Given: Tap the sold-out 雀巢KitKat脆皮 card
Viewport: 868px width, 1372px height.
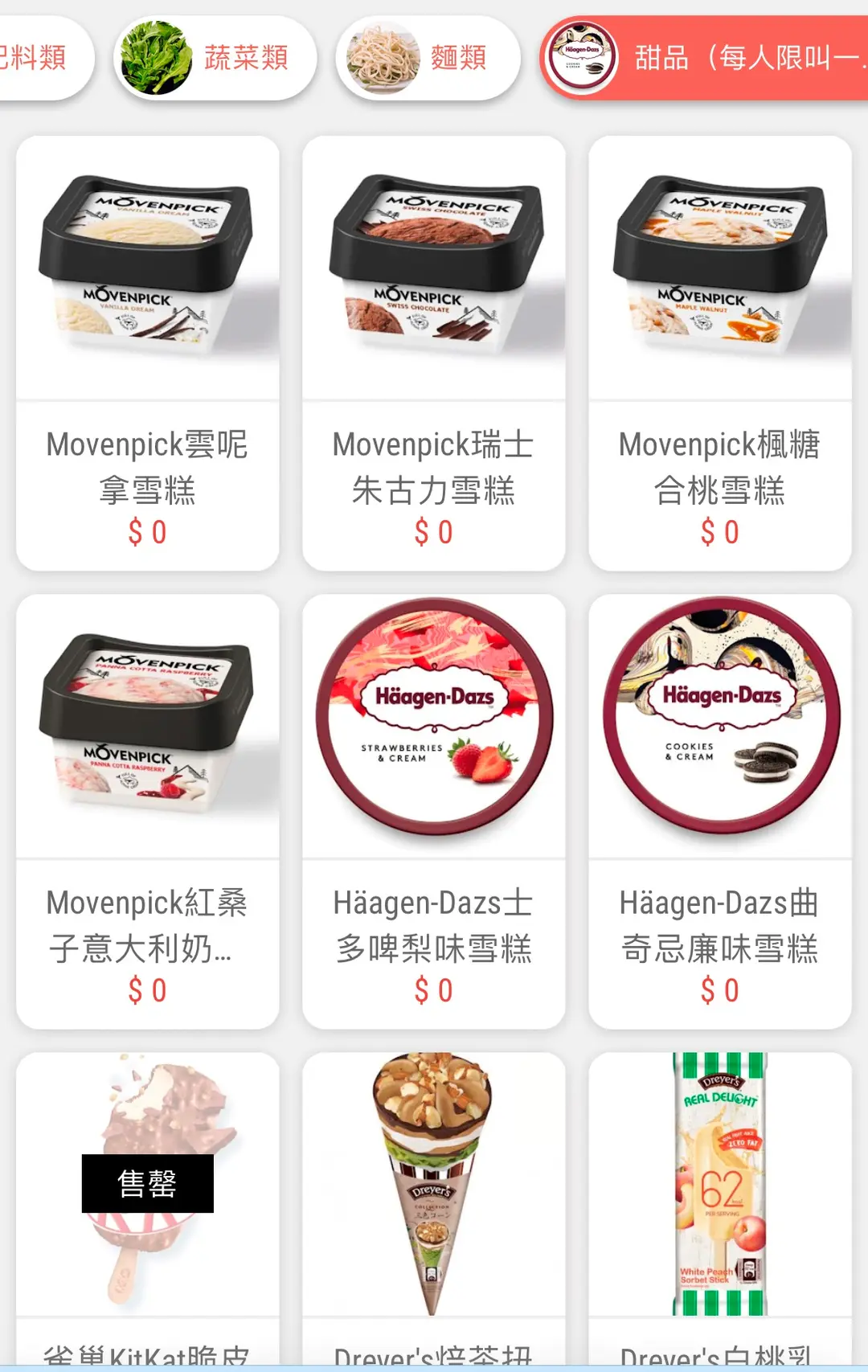Looking at the screenshot, I should point(148,1206).
